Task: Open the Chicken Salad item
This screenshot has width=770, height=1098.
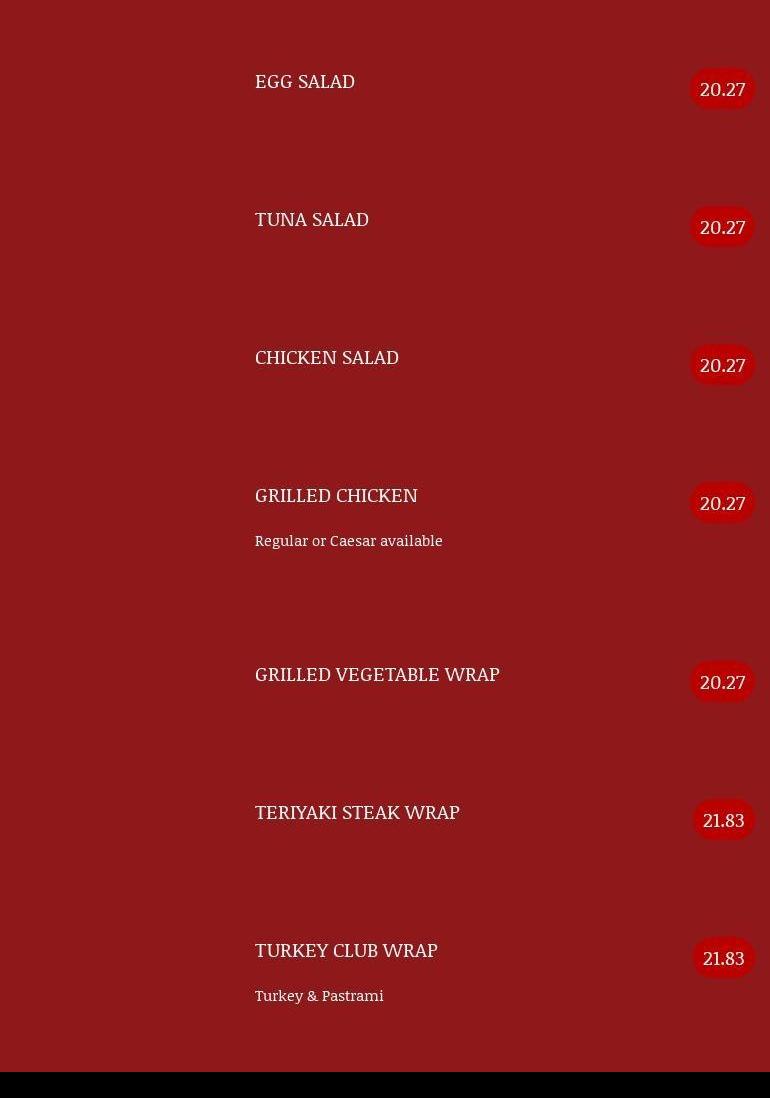Action: click(327, 358)
